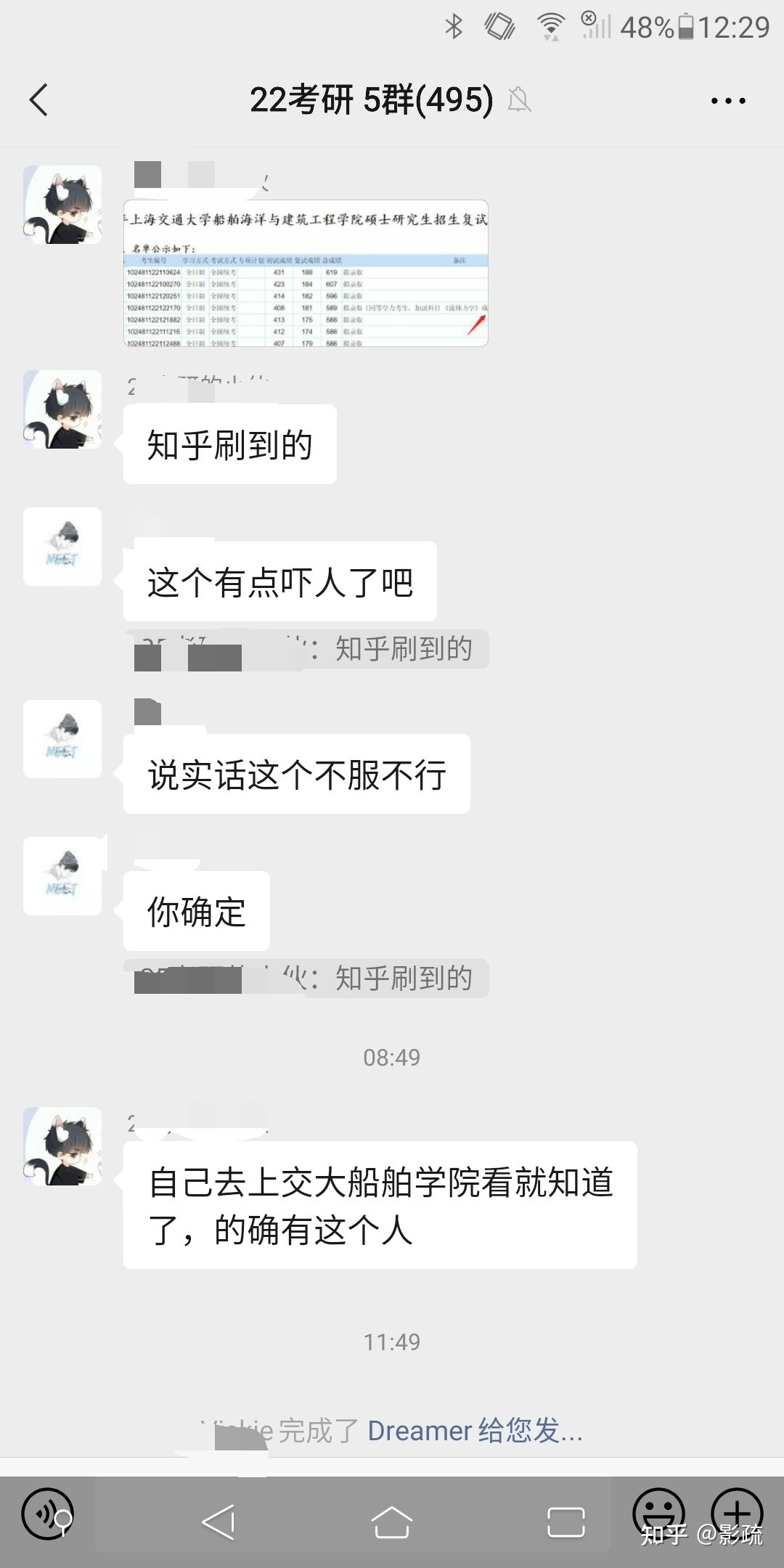Screen dimensions: 784x1568
Task: Open group chat options menu
Action: [728, 101]
